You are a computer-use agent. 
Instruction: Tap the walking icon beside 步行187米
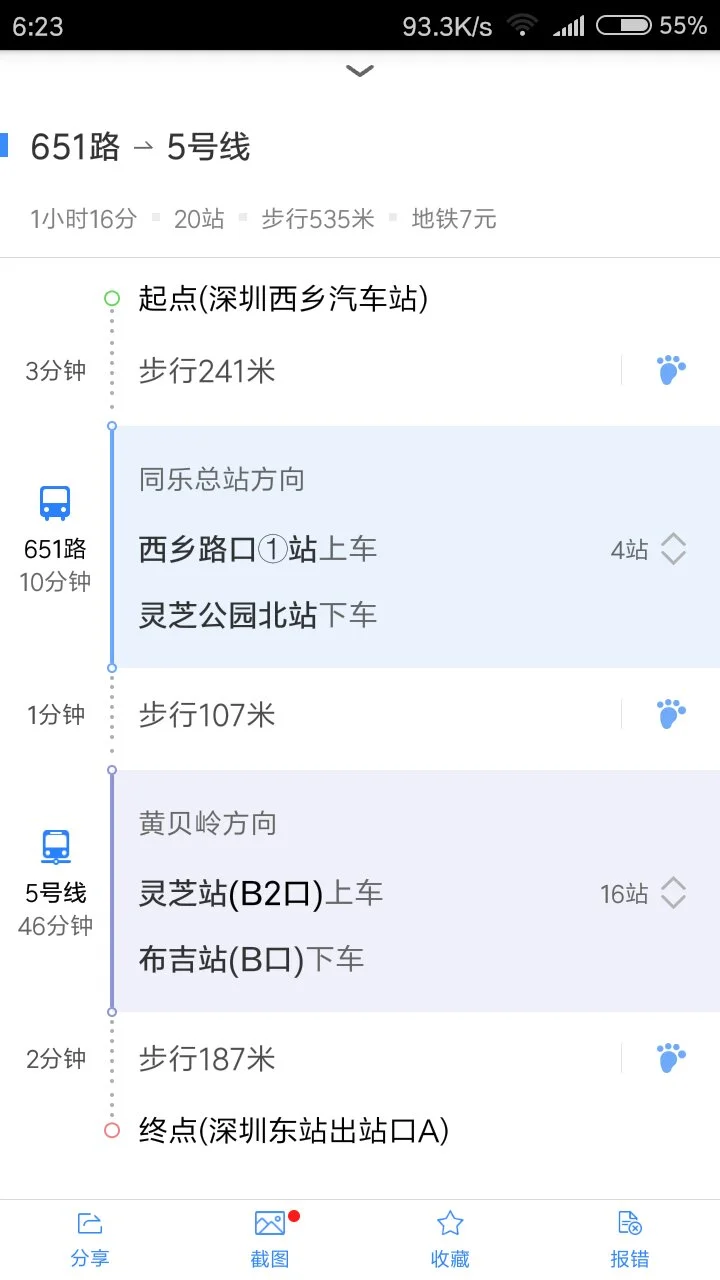pyautogui.click(x=670, y=1056)
